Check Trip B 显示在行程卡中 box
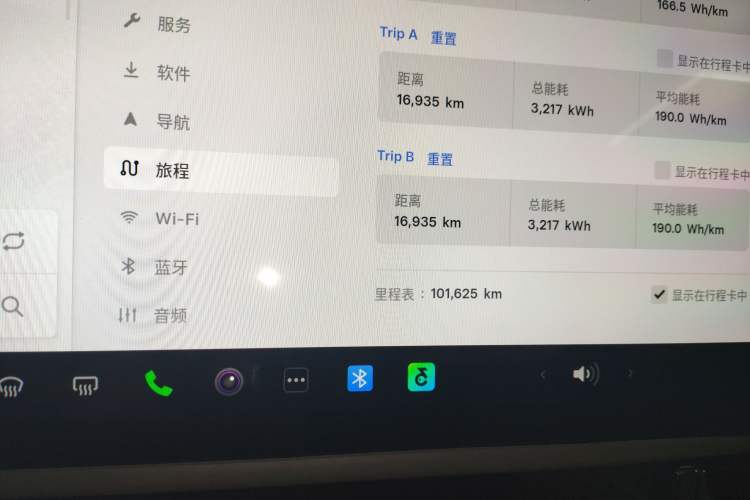The image size is (750, 500). click(x=661, y=171)
